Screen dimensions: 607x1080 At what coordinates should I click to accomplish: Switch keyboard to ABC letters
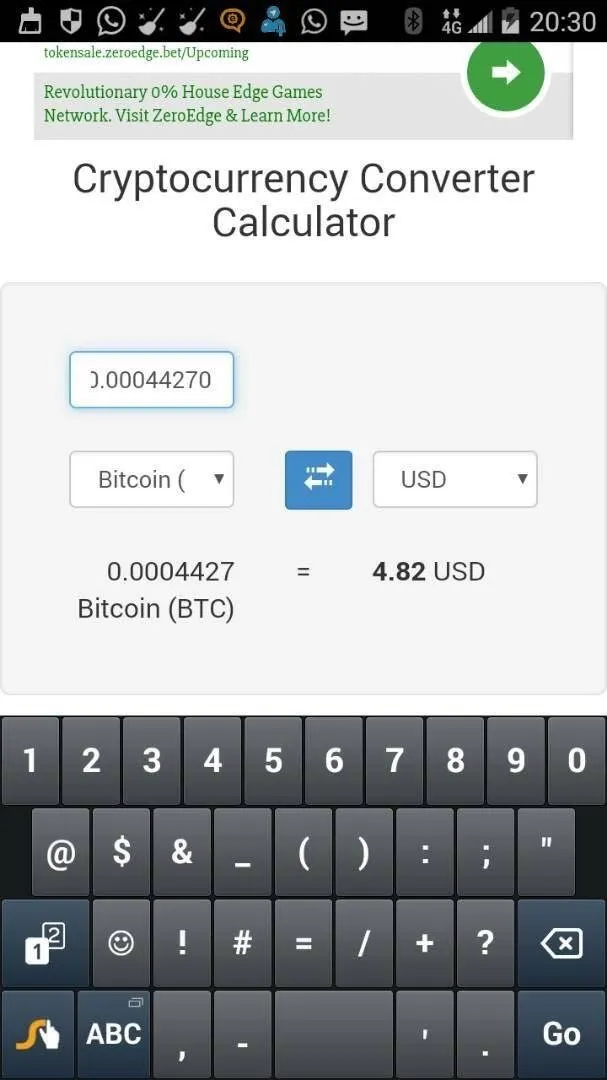(x=113, y=1034)
